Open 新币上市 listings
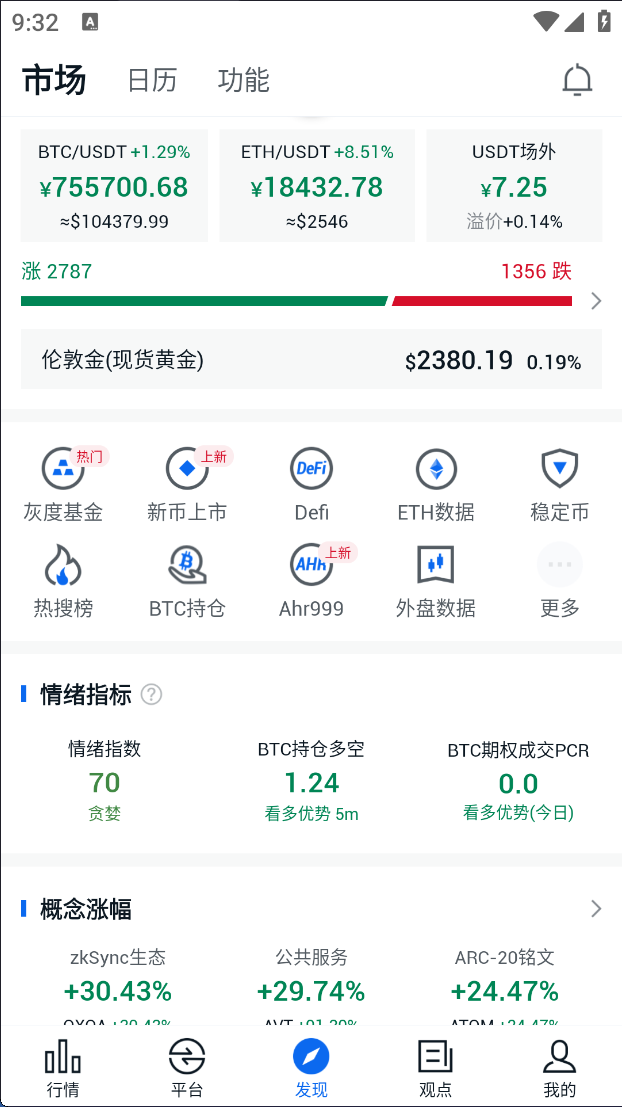Screen dimensions: 622x1107 (x=187, y=484)
